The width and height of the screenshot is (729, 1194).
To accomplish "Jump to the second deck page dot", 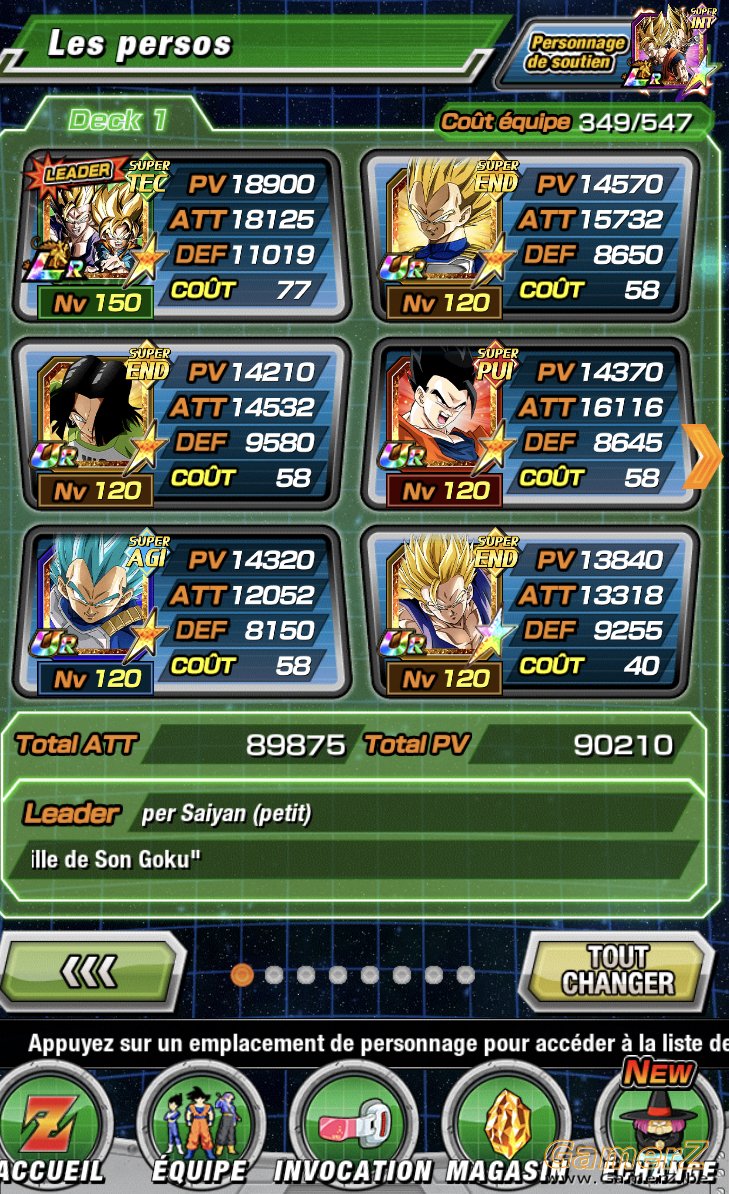I will [x=274, y=975].
